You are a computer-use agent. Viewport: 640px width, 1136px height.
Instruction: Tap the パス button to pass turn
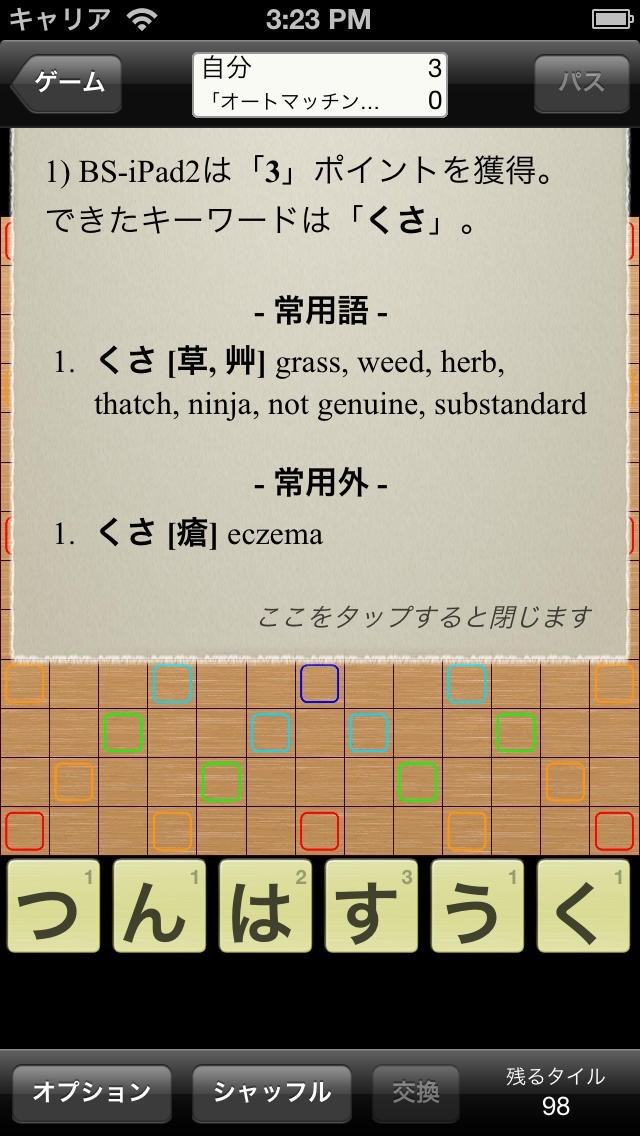pos(582,83)
